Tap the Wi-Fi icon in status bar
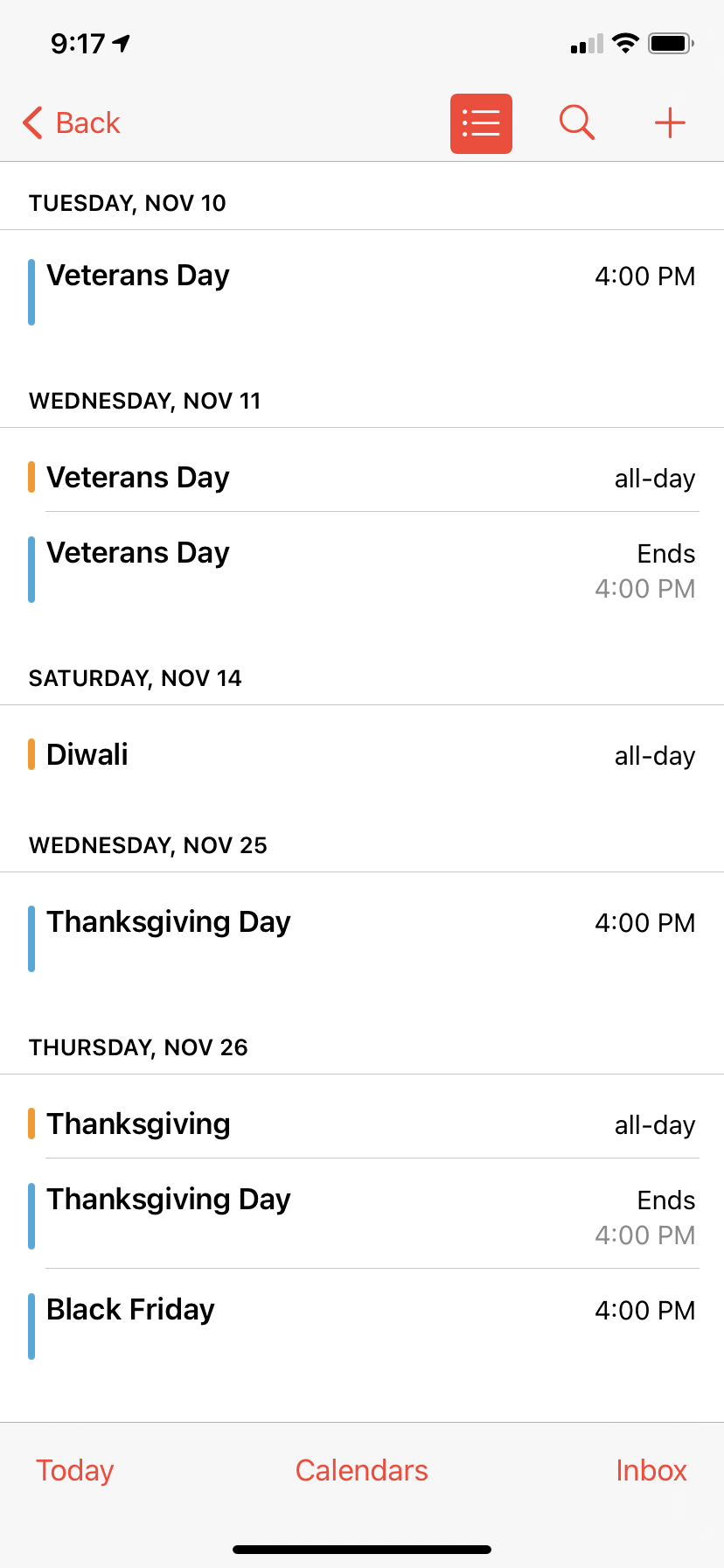The height and width of the screenshot is (1568, 724). click(x=625, y=42)
